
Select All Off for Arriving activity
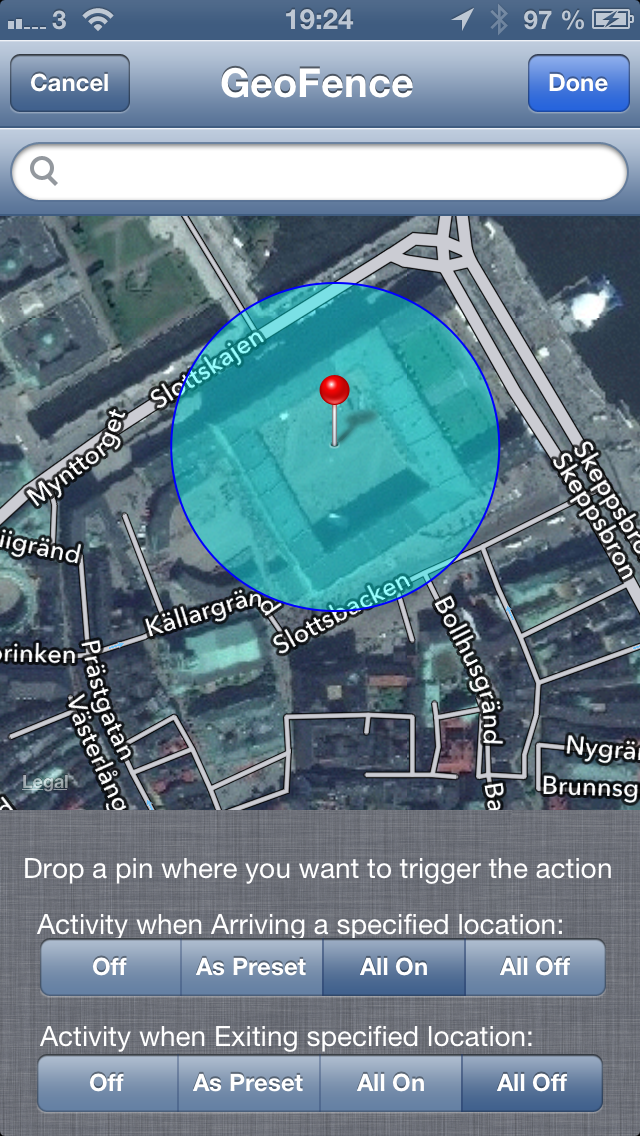[x=535, y=967]
